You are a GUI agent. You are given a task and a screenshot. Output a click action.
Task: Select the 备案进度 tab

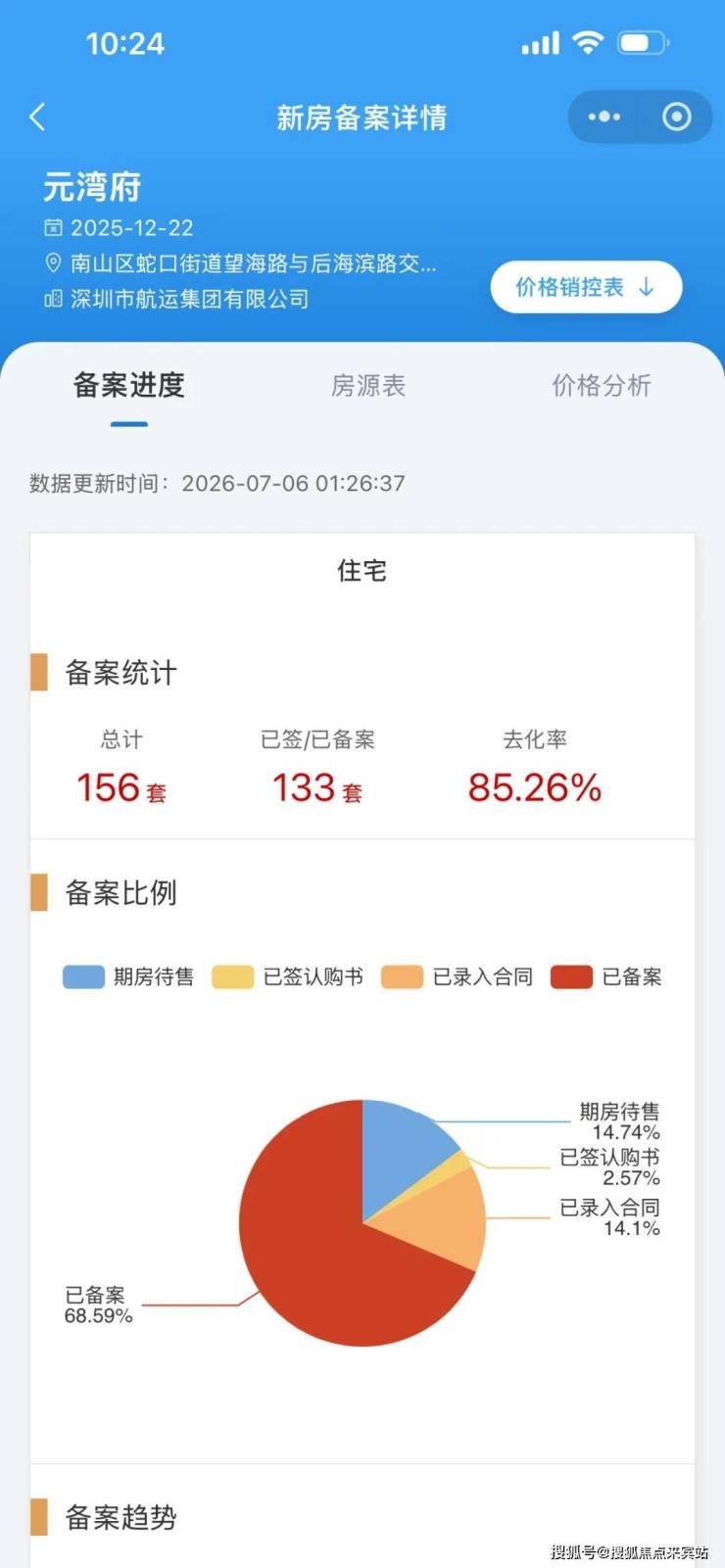pyautogui.click(x=129, y=385)
